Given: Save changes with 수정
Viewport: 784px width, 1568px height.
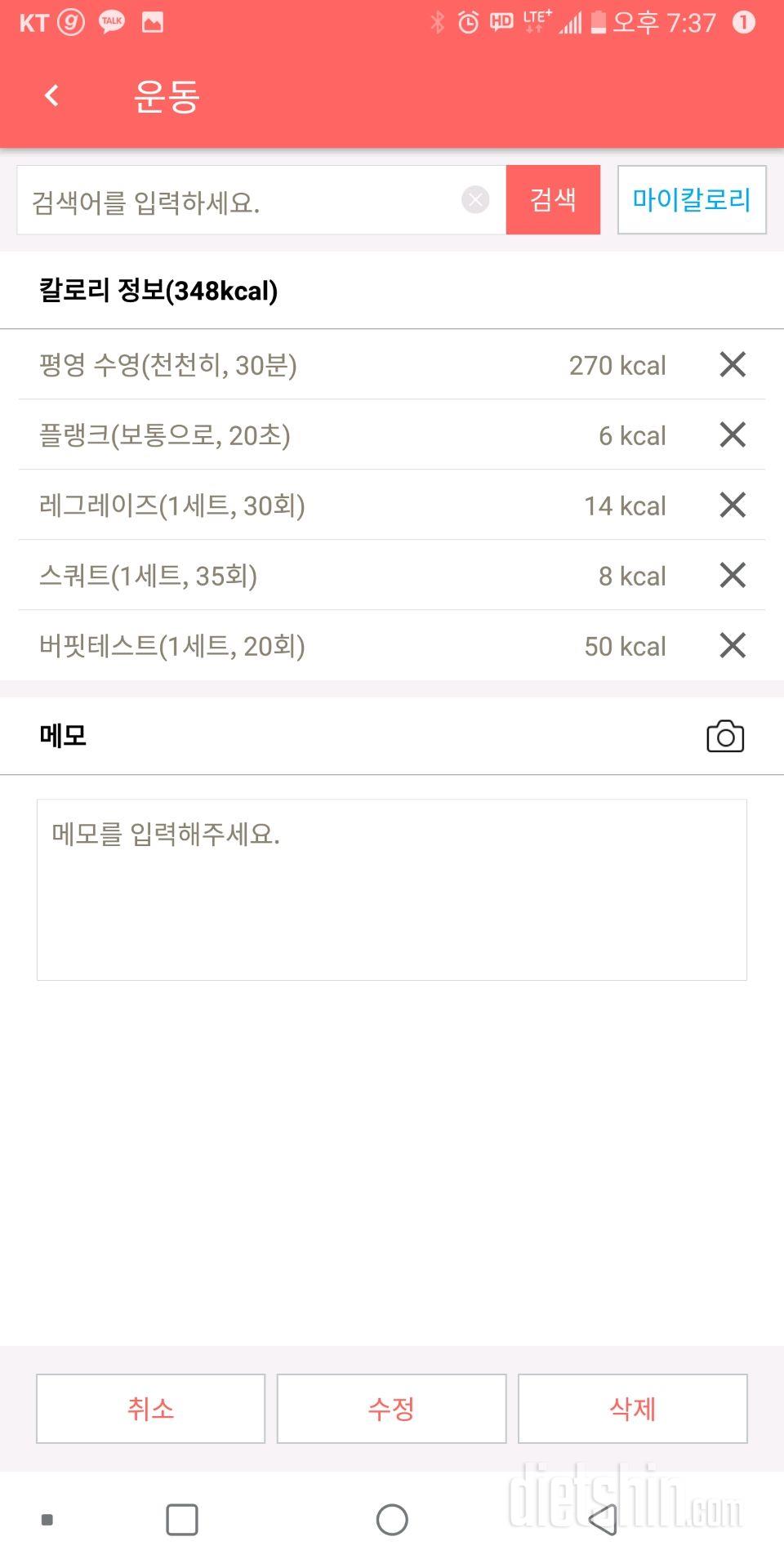Looking at the screenshot, I should [x=391, y=1408].
